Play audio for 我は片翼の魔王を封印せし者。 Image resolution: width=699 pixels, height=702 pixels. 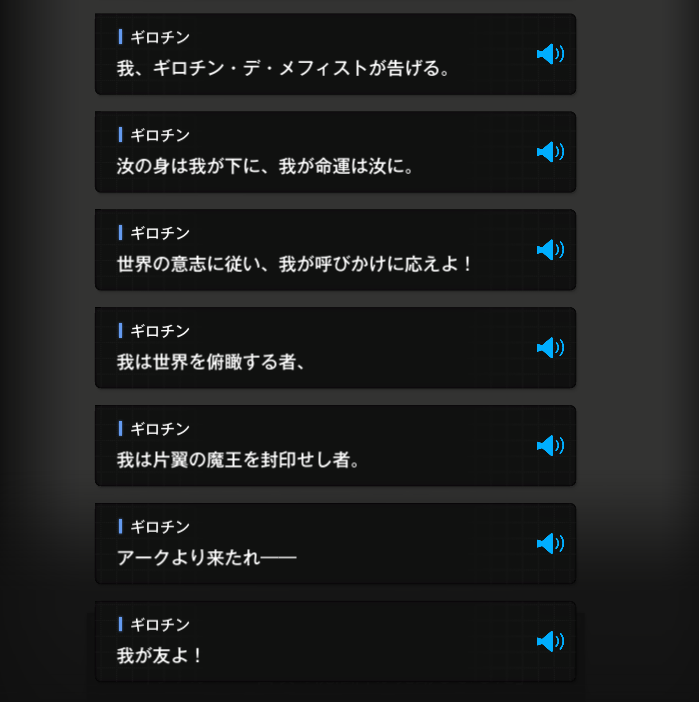[x=549, y=446]
